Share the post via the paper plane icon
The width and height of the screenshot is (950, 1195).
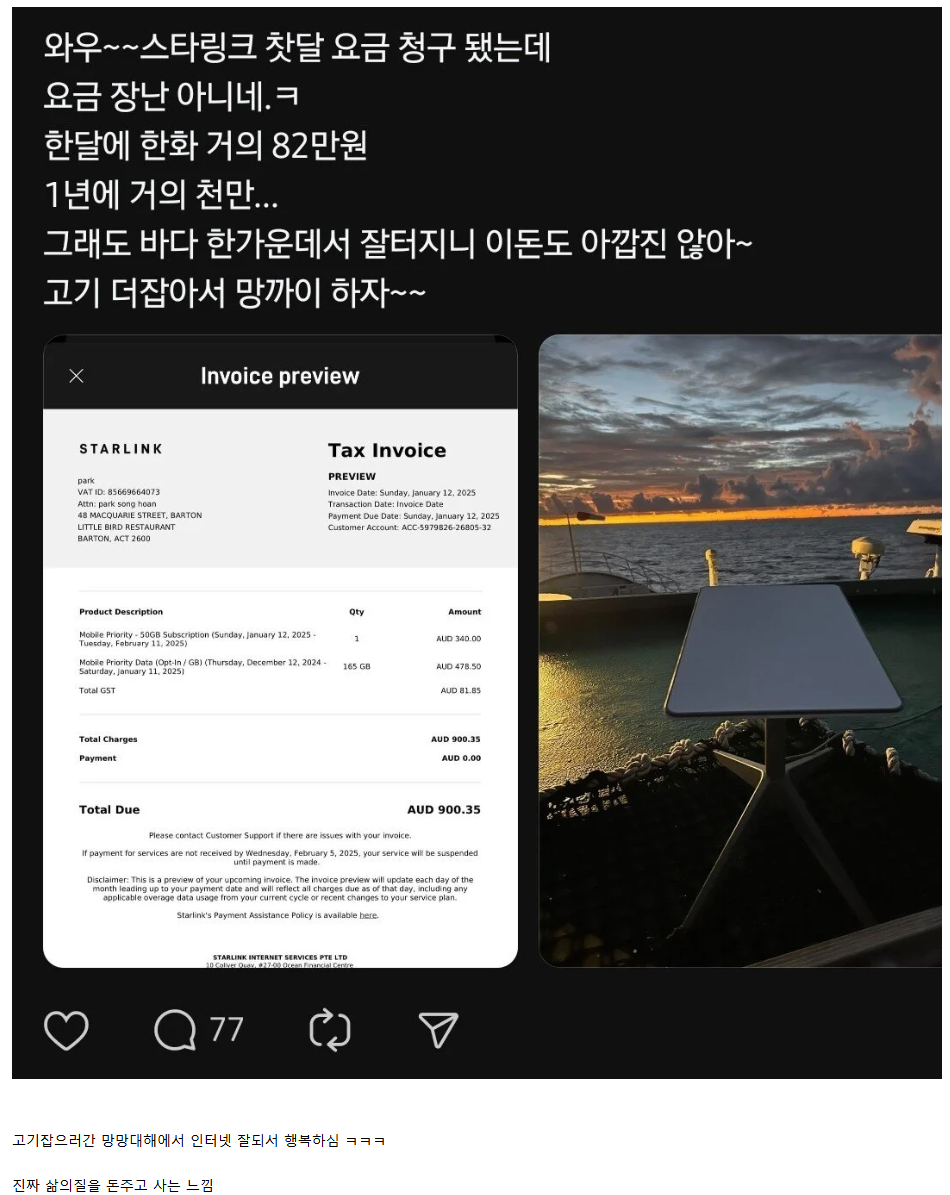pos(438,1030)
